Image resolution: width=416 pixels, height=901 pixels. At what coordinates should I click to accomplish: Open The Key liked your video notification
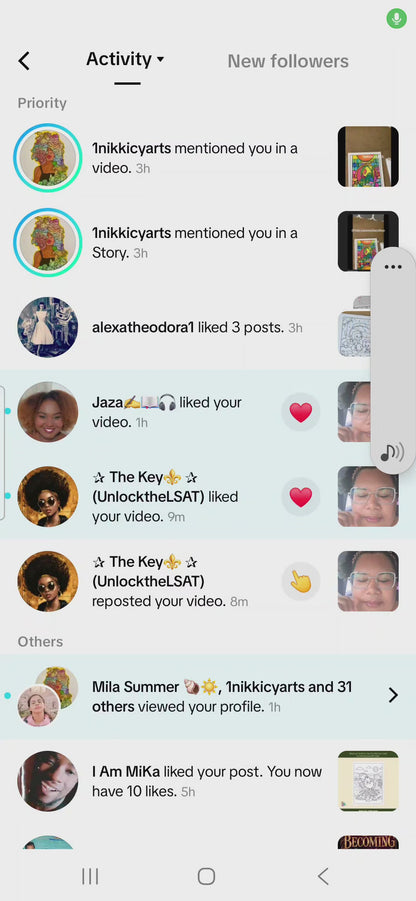point(208,496)
